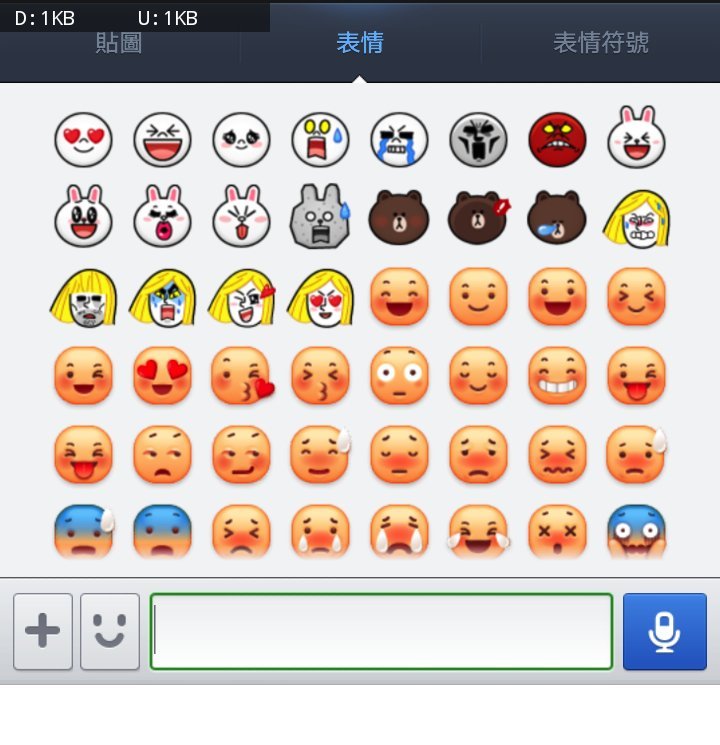Insert the heart-eyes moon face emoticon
This screenshot has width=720, height=745.
coord(83,139)
